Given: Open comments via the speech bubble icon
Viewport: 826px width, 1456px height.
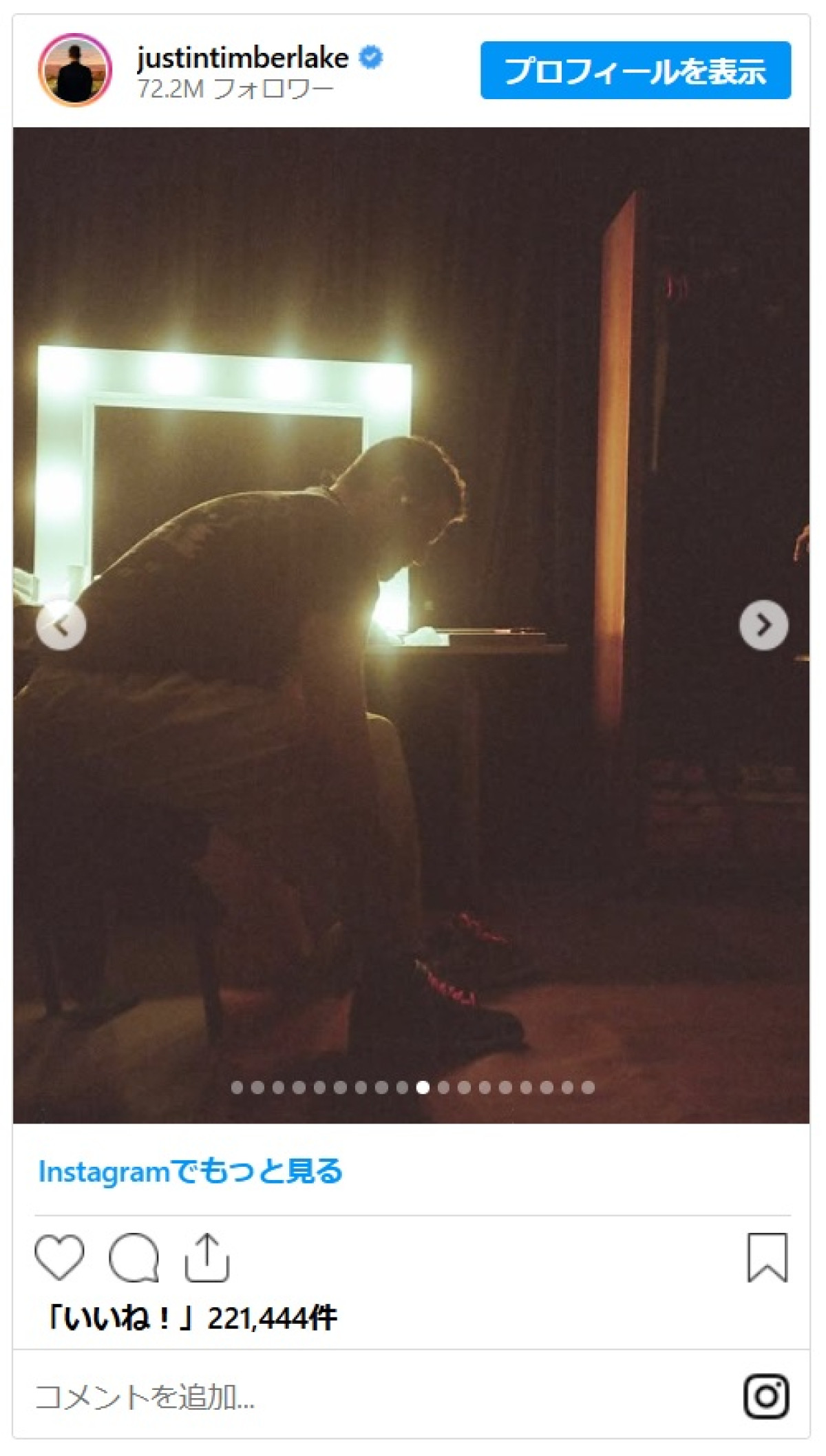Looking at the screenshot, I should click(134, 1258).
